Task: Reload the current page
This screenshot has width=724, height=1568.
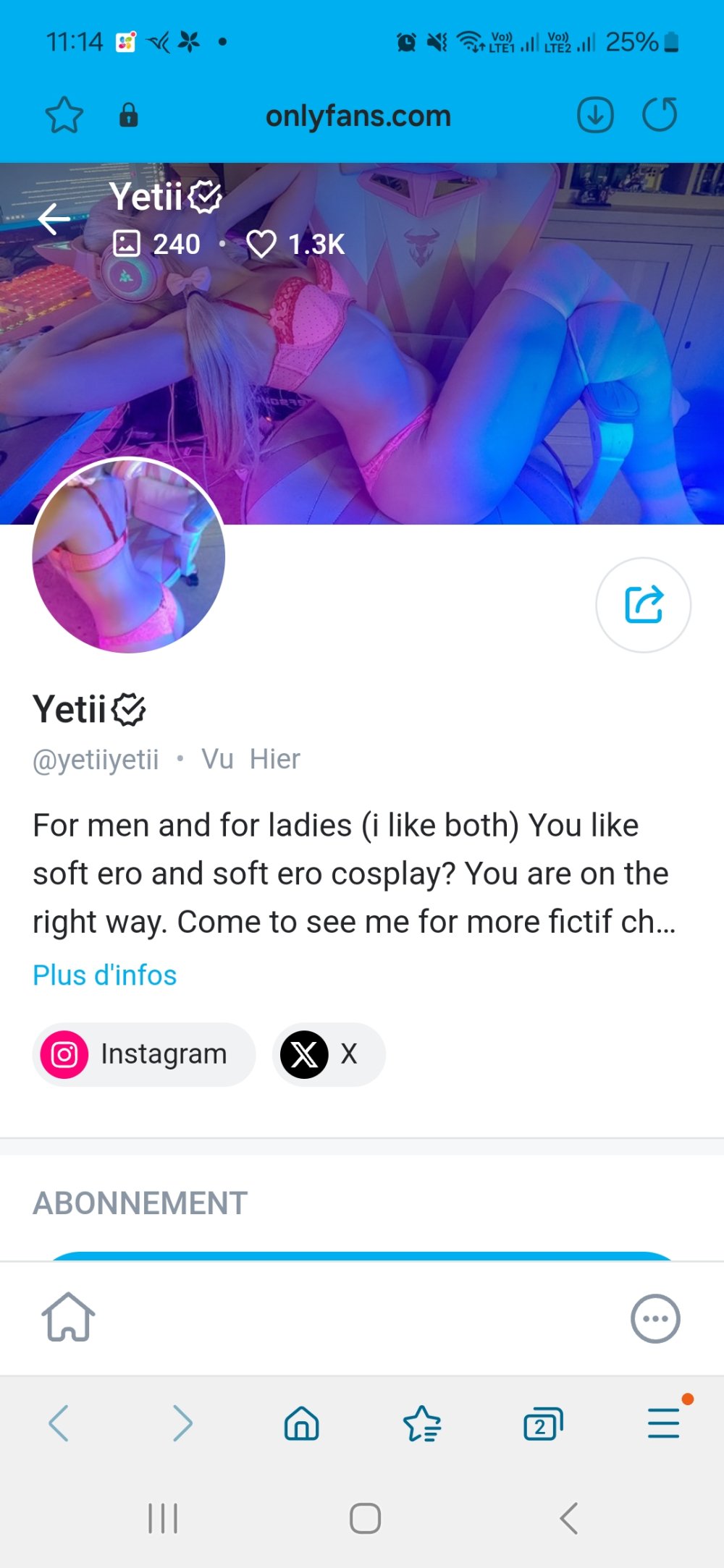Action: tap(660, 115)
